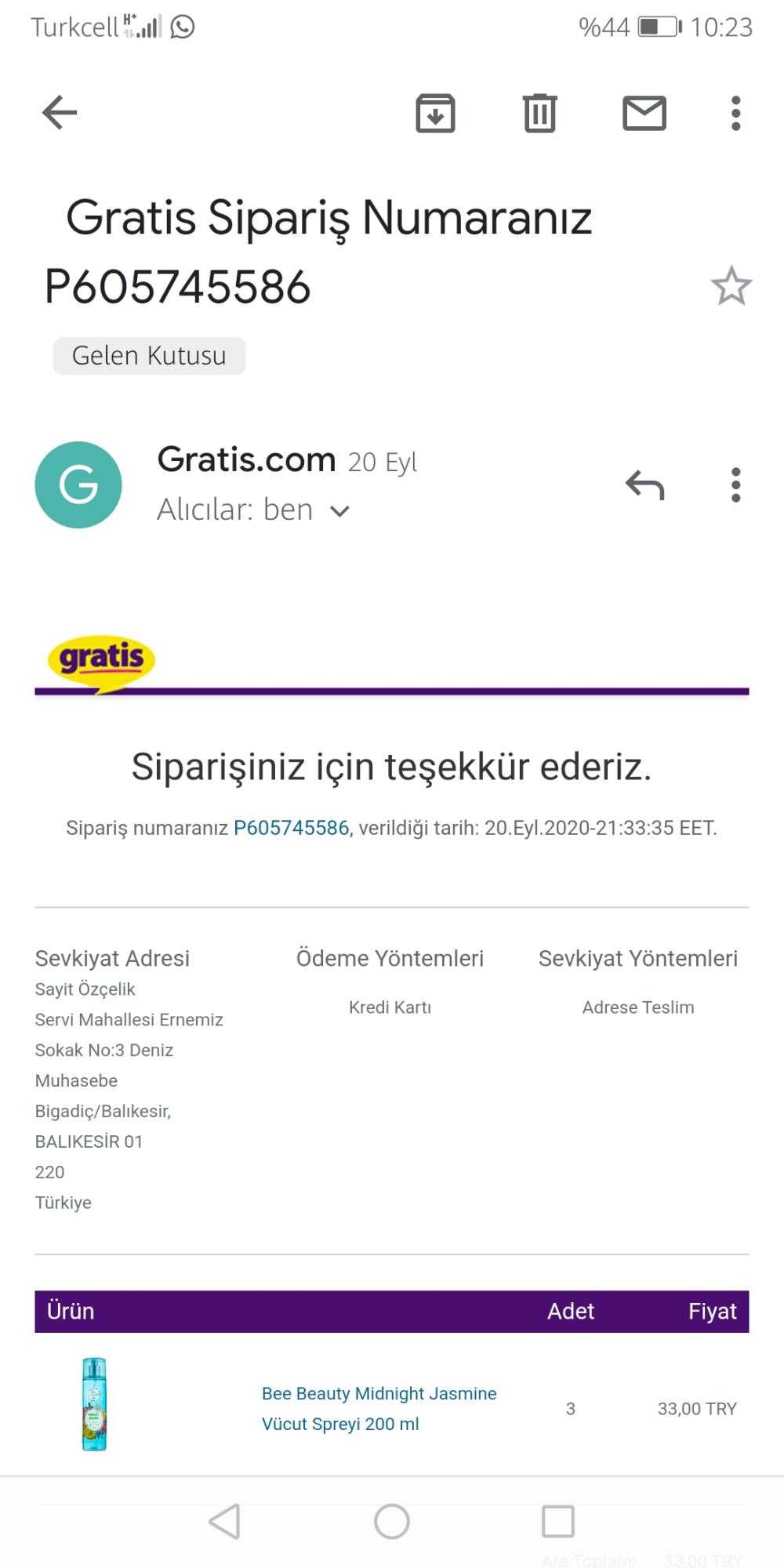The image size is (784, 1568).
Task: Tap the system home button
Action: [x=392, y=1522]
